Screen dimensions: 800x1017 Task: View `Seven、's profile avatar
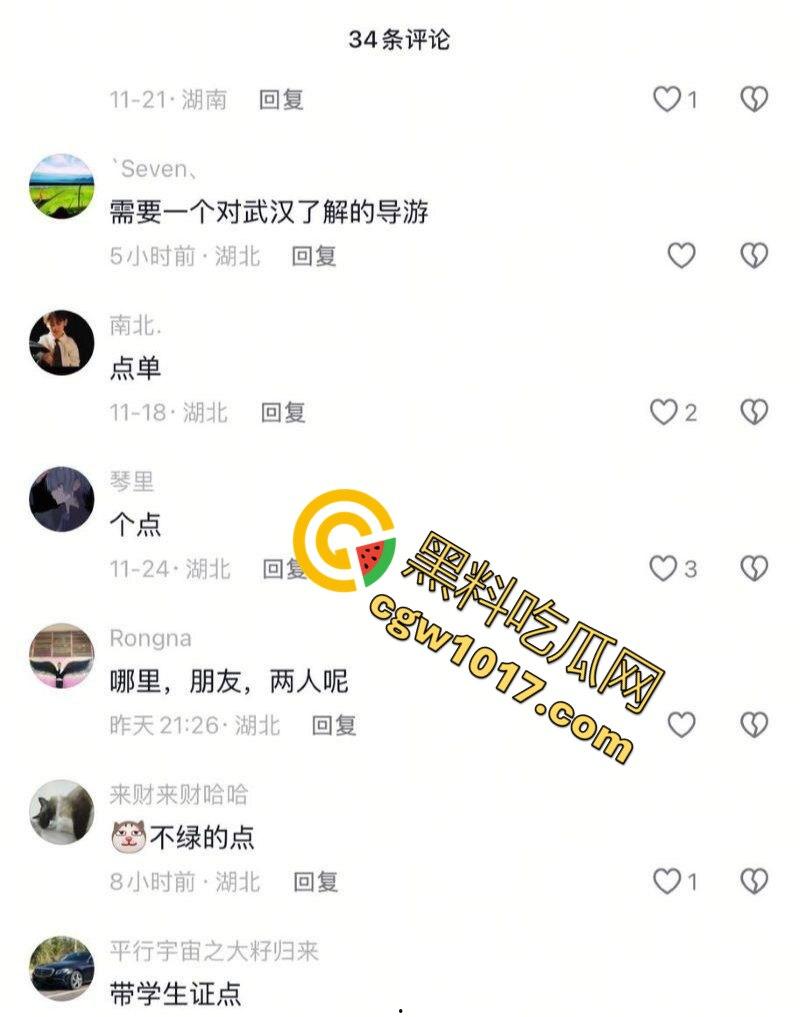pos(62,186)
